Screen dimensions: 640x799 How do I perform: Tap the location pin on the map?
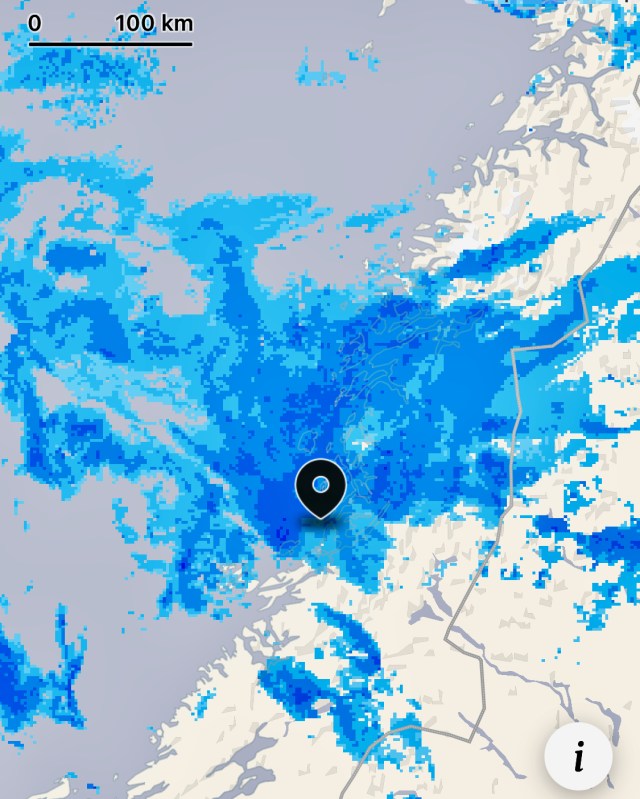[x=320, y=487]
